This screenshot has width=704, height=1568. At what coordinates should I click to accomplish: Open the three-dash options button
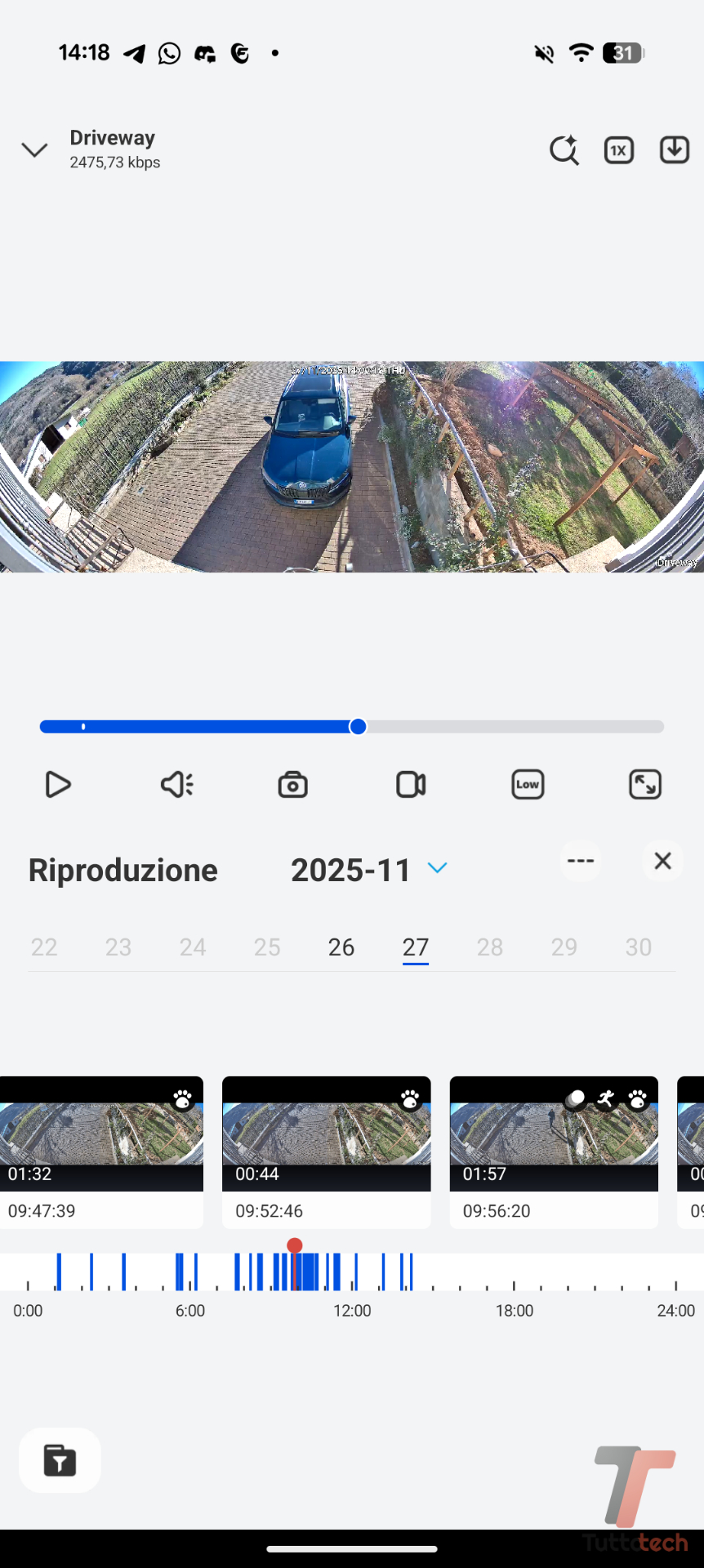pyautogui.click(x=581, y=862)
